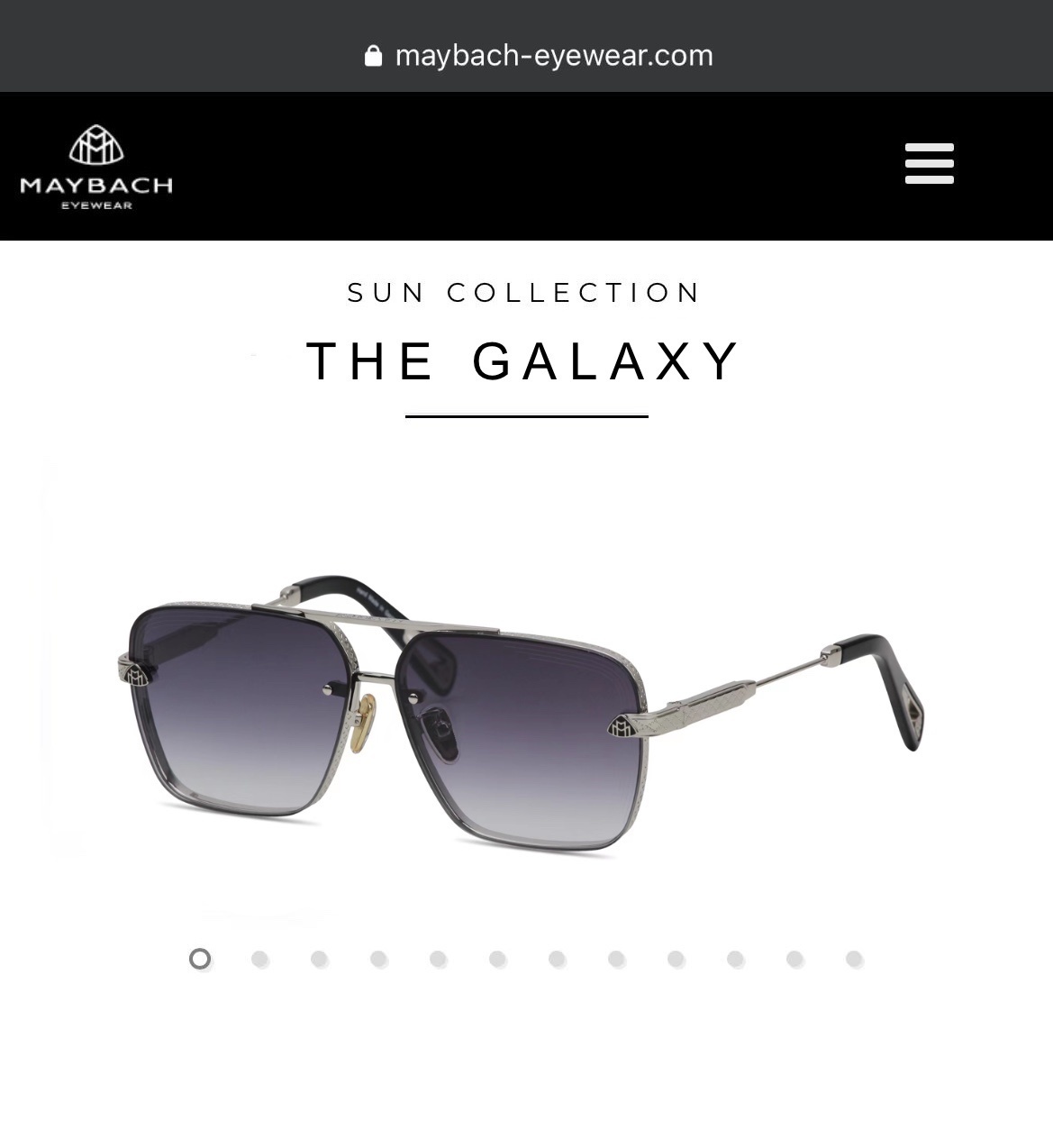Tap the browser address bar
Screen dimensions: 1053x1148
[x=539, y=56]
